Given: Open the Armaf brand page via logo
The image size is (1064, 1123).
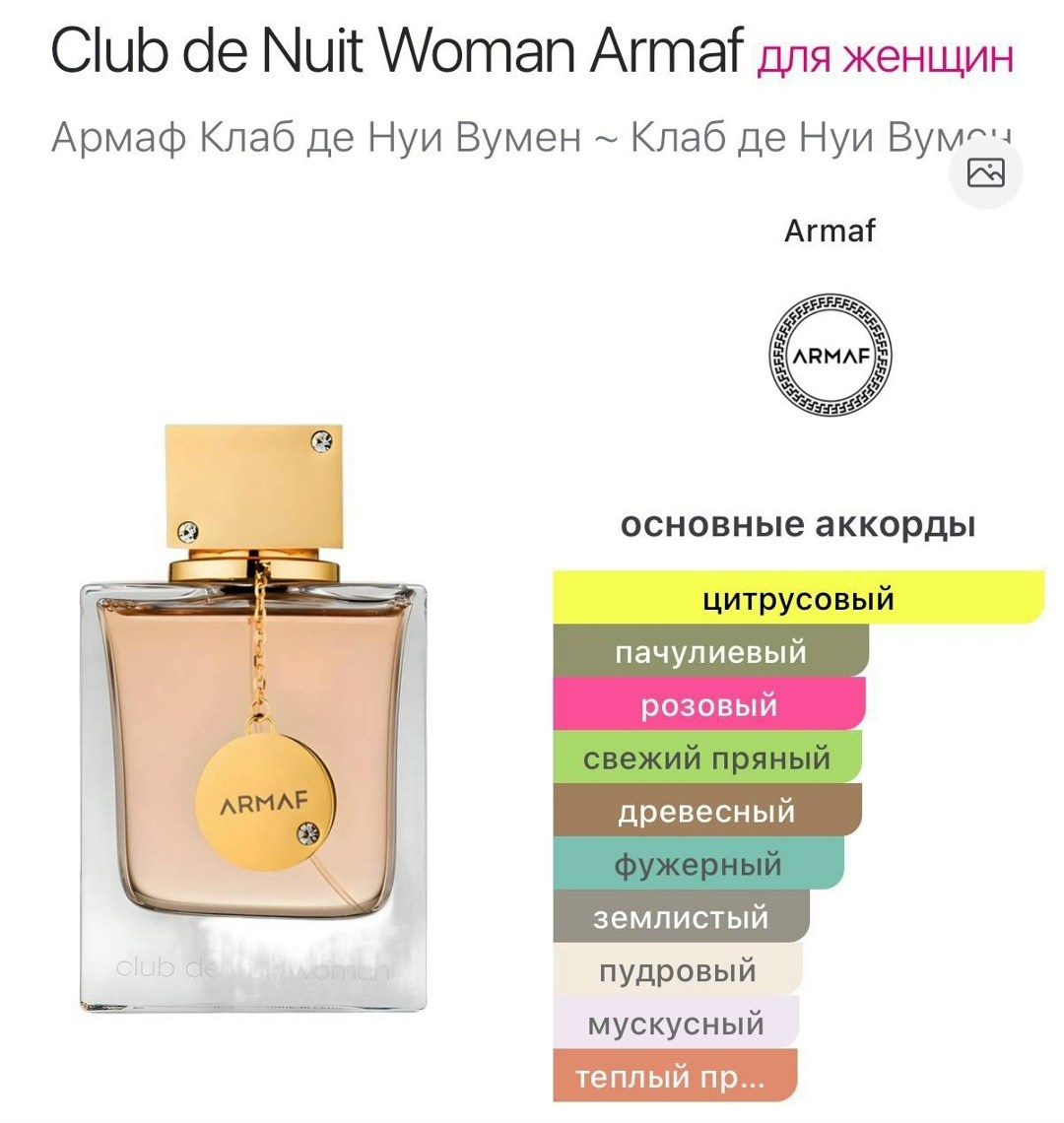Looking at the screenshot, I should pyautogui.click(x=831, y=355).
